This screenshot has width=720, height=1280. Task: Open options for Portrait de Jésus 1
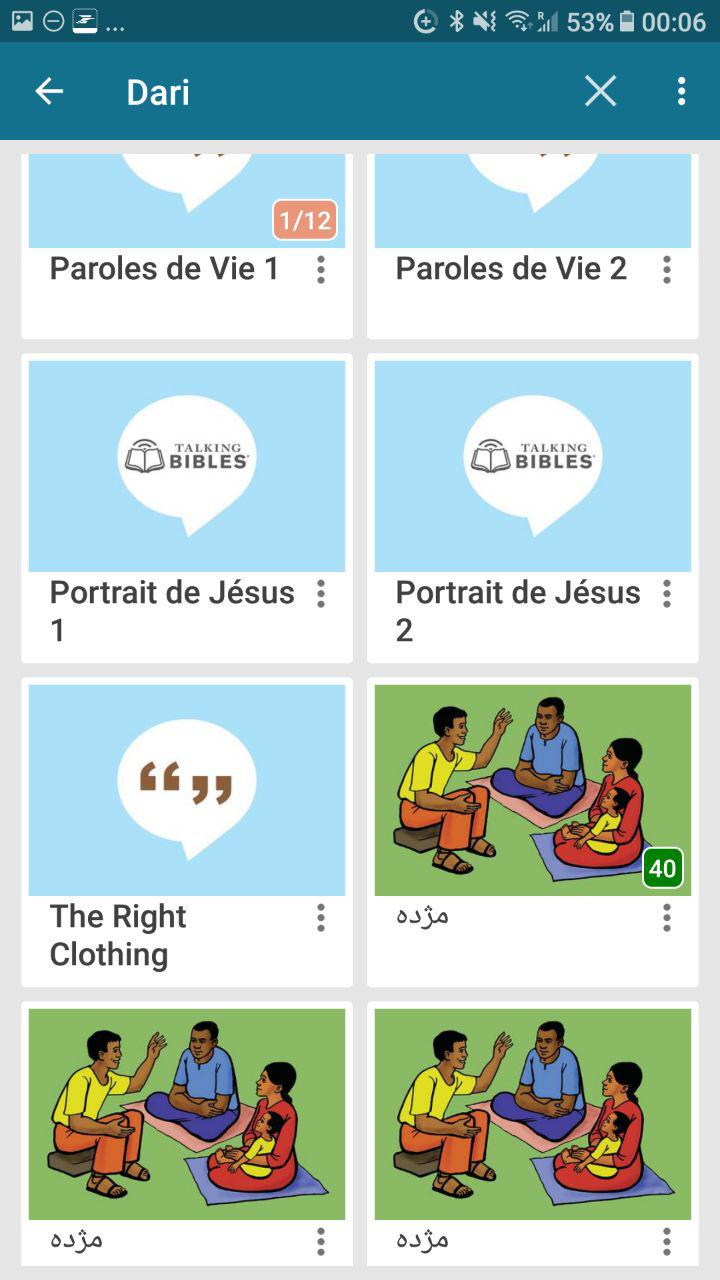click(321, 594)
